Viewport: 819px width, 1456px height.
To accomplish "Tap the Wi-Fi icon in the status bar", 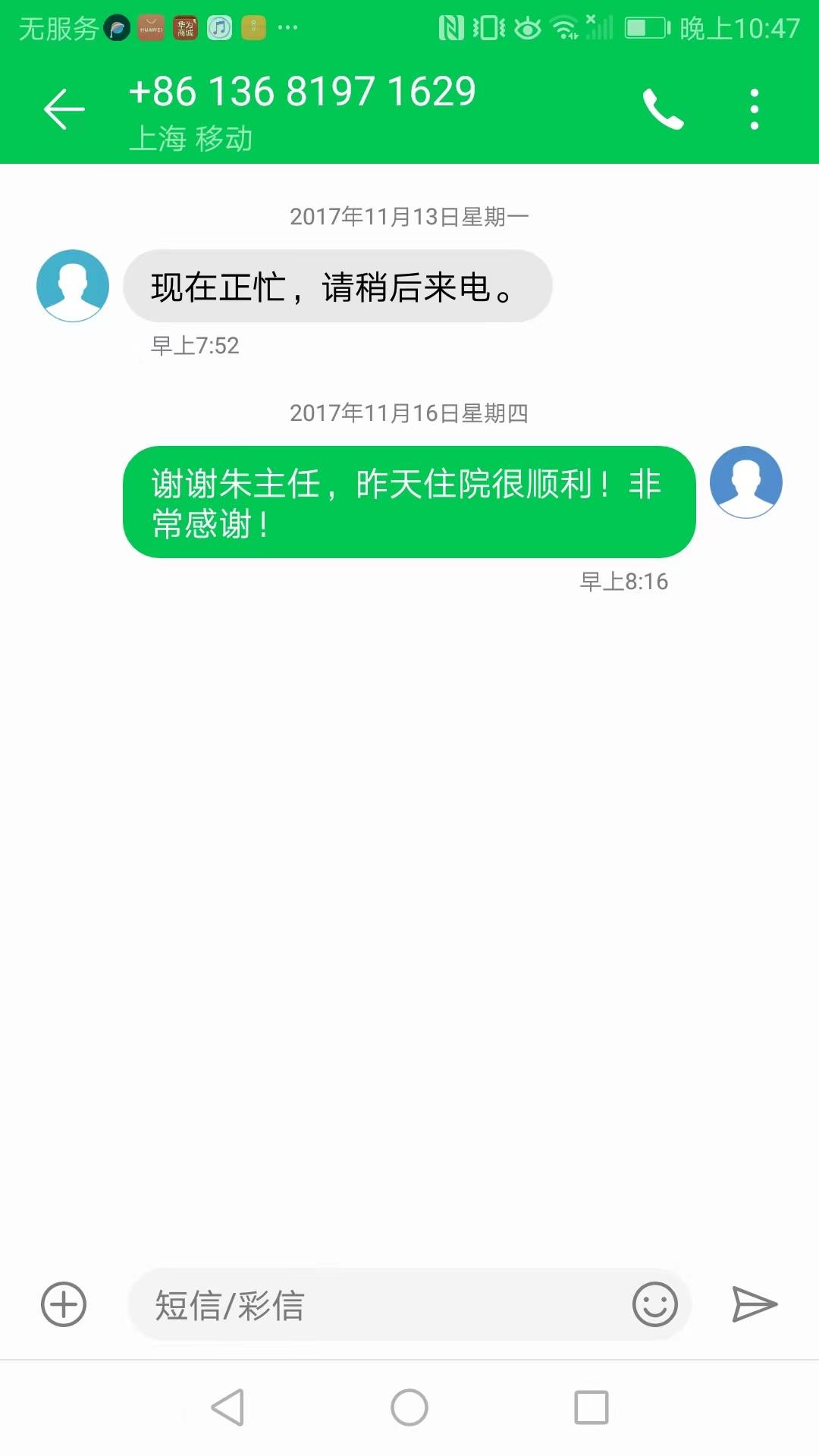I will pyautogui.click(x=564, y=25).
